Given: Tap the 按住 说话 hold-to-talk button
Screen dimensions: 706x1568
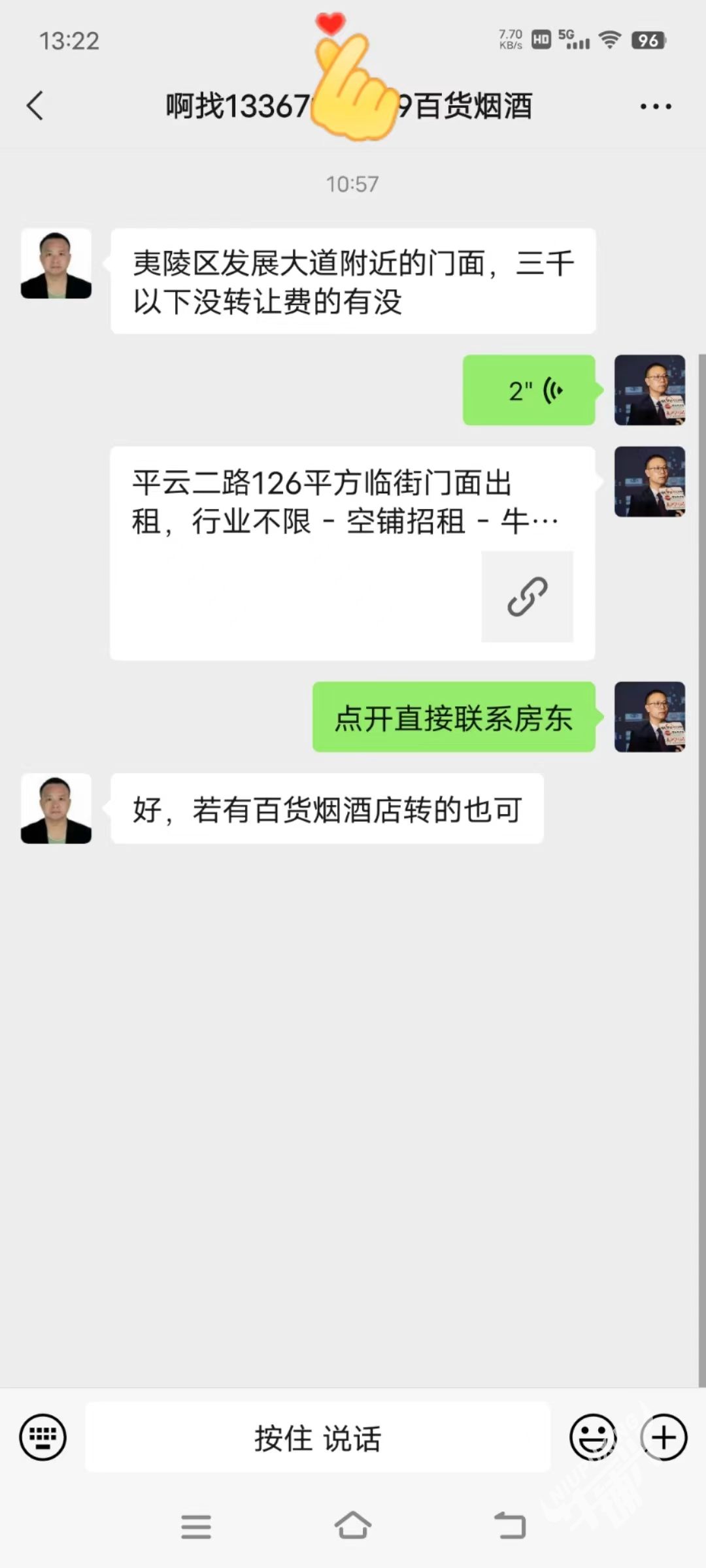Looking at the screenshot, I should [x=318, y=1437].
